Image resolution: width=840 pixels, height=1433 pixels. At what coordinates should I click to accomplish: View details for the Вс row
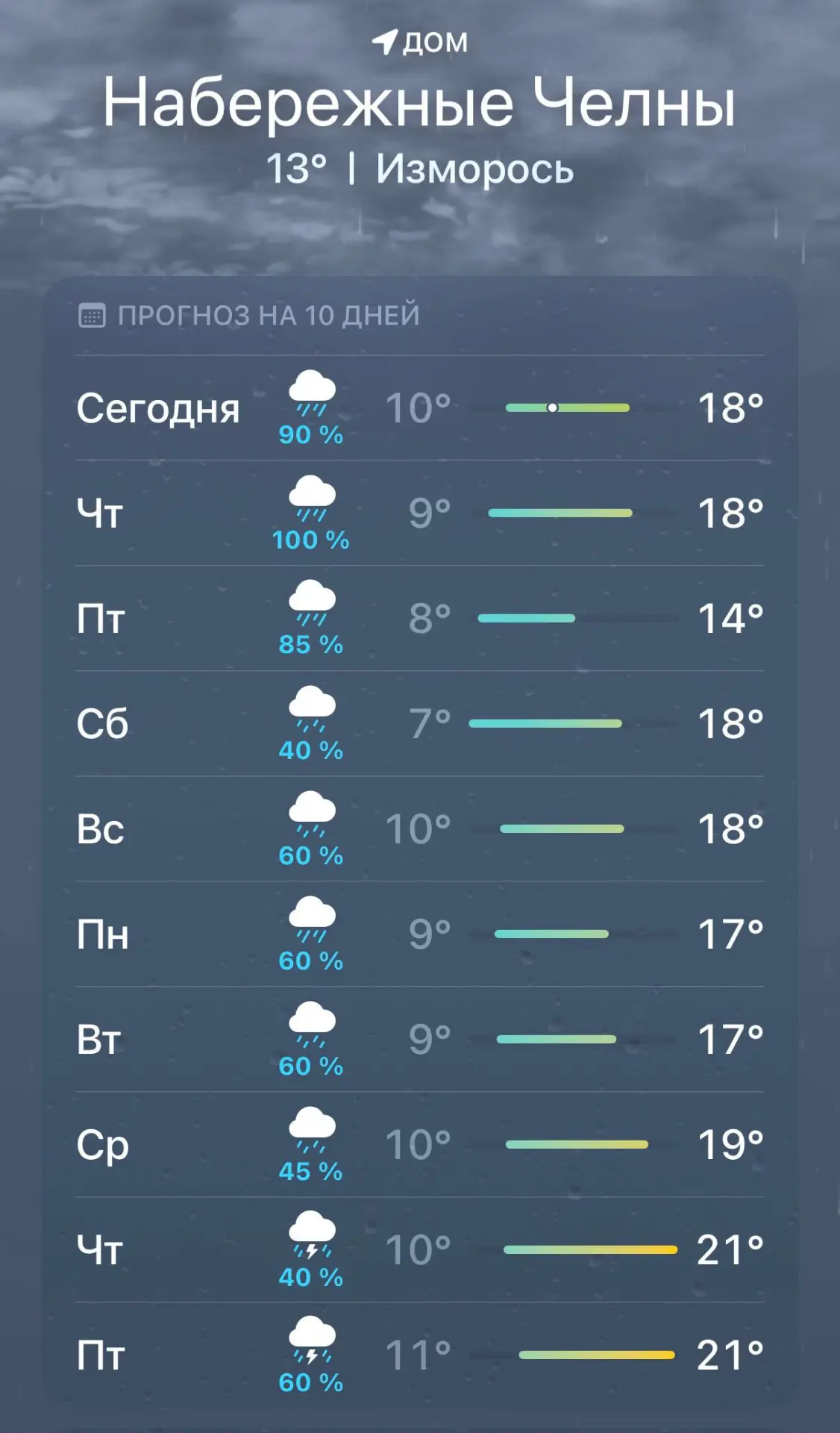pyautogui.click(x=420, y=828)
